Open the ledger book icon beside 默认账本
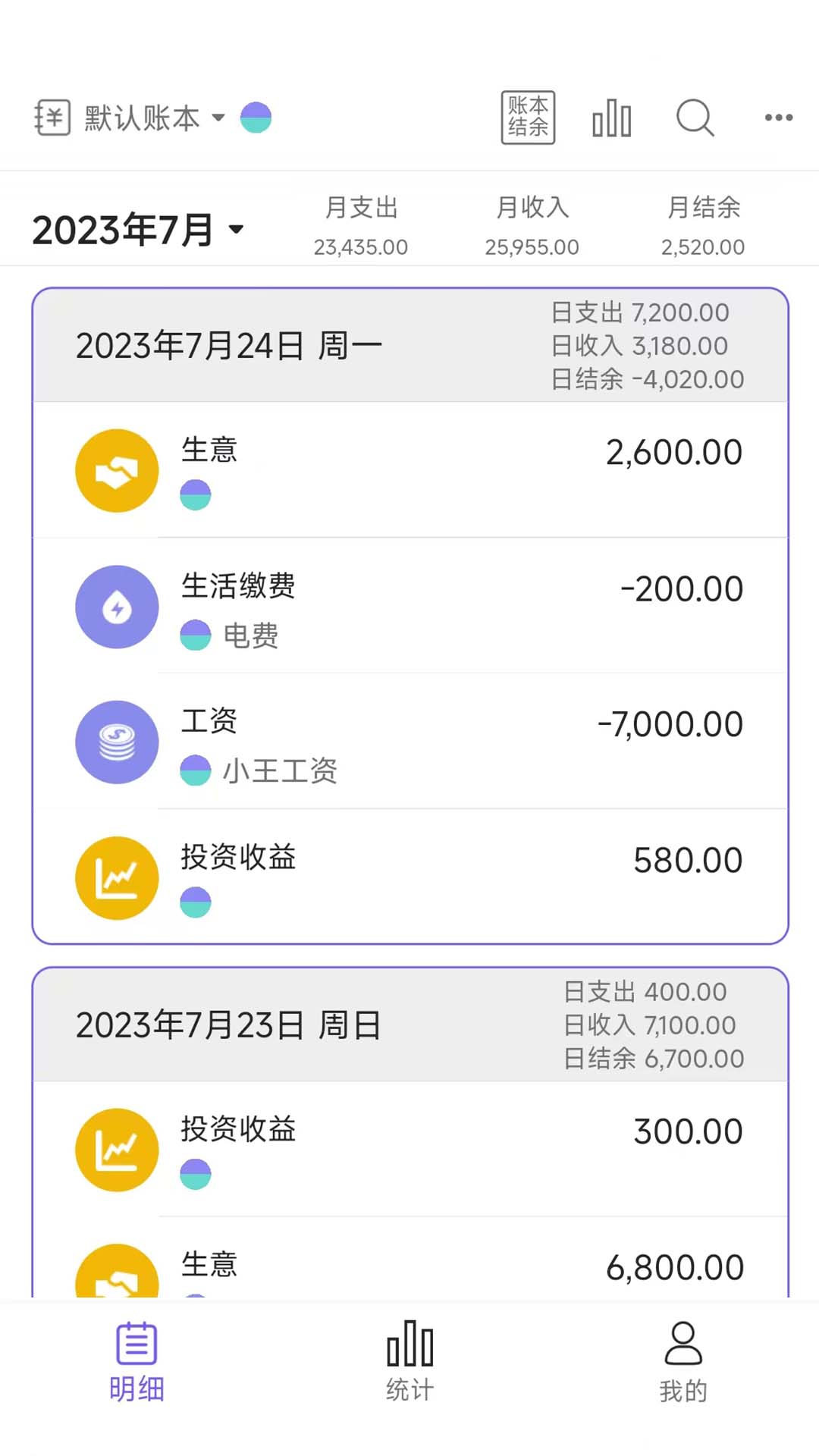 pos(52,118)
